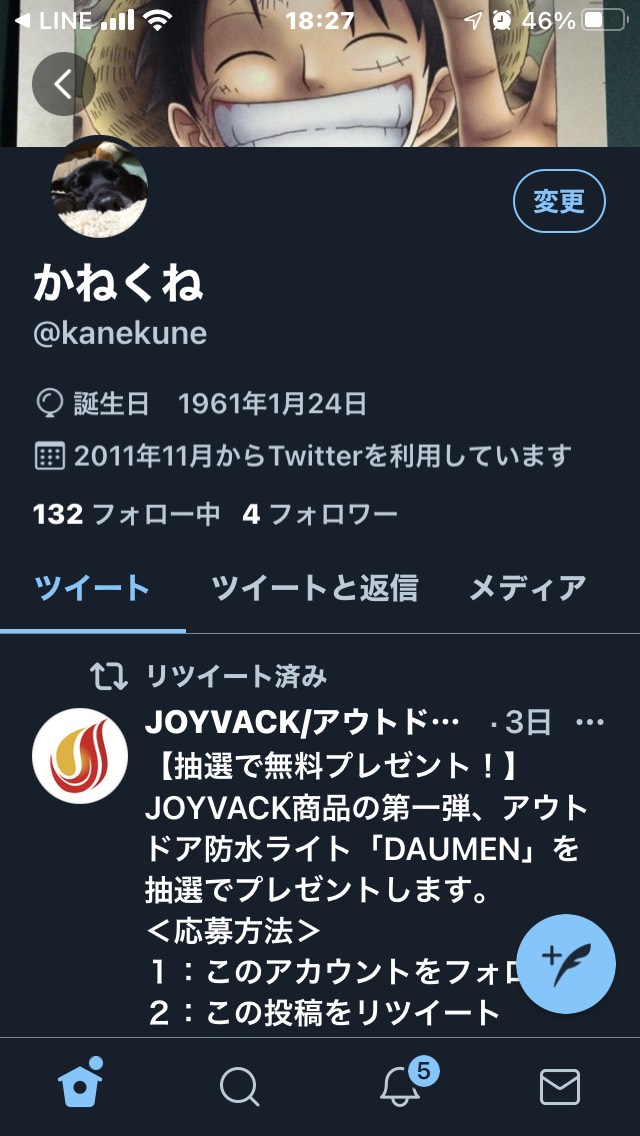Return to LINE app via status bar

point(54,21)
